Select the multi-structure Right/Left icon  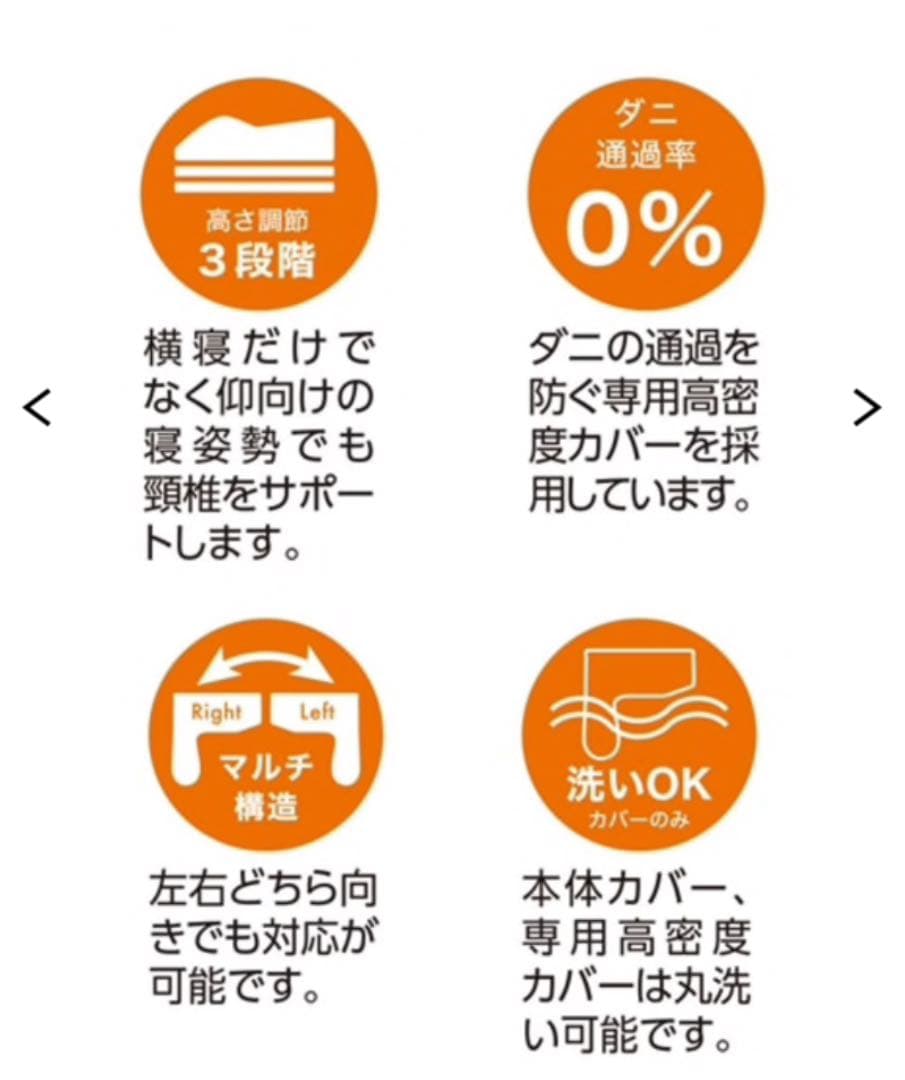click(265, 735)
